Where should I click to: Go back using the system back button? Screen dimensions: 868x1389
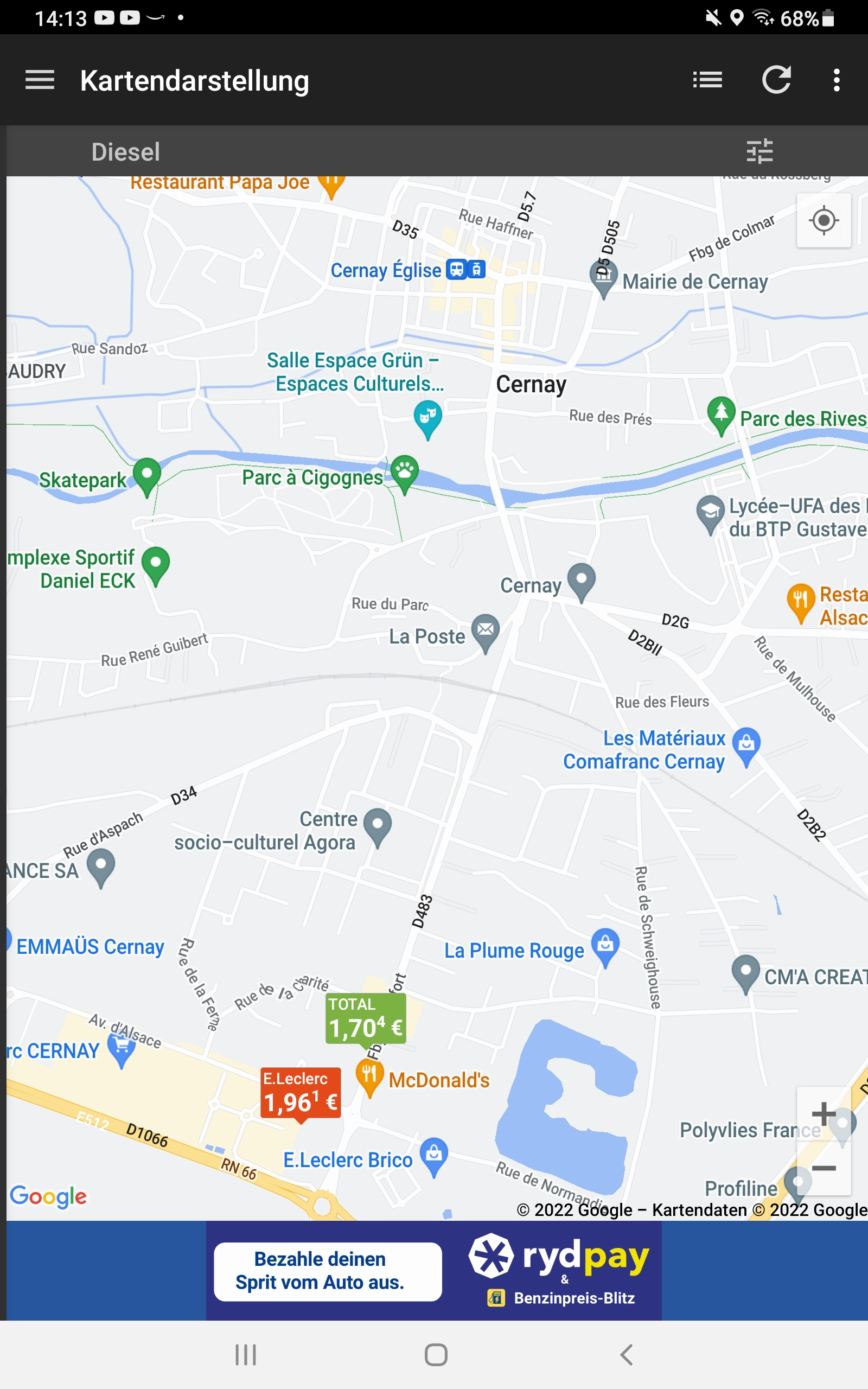click(x=626, y=1355)
